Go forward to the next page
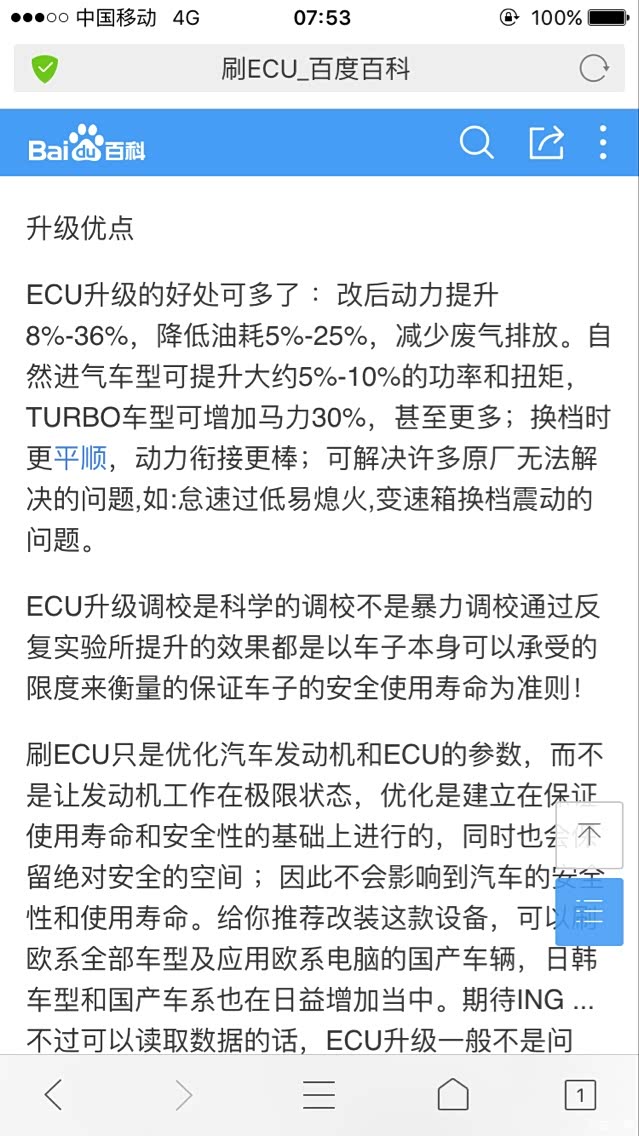The image size is (639, 1136). click(183, 1094)
